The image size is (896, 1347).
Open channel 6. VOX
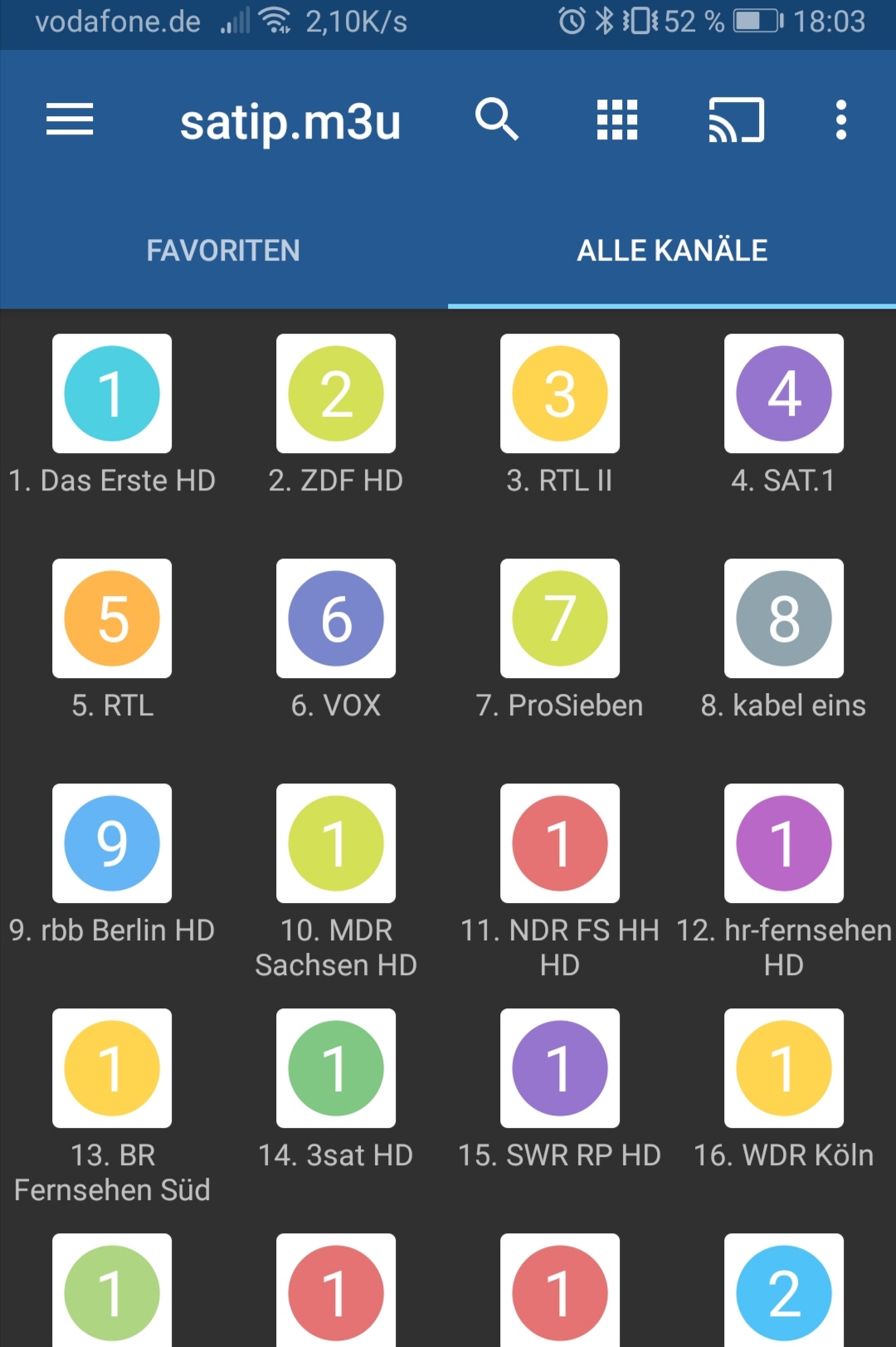pyautogui.click(x=336, y=619)
